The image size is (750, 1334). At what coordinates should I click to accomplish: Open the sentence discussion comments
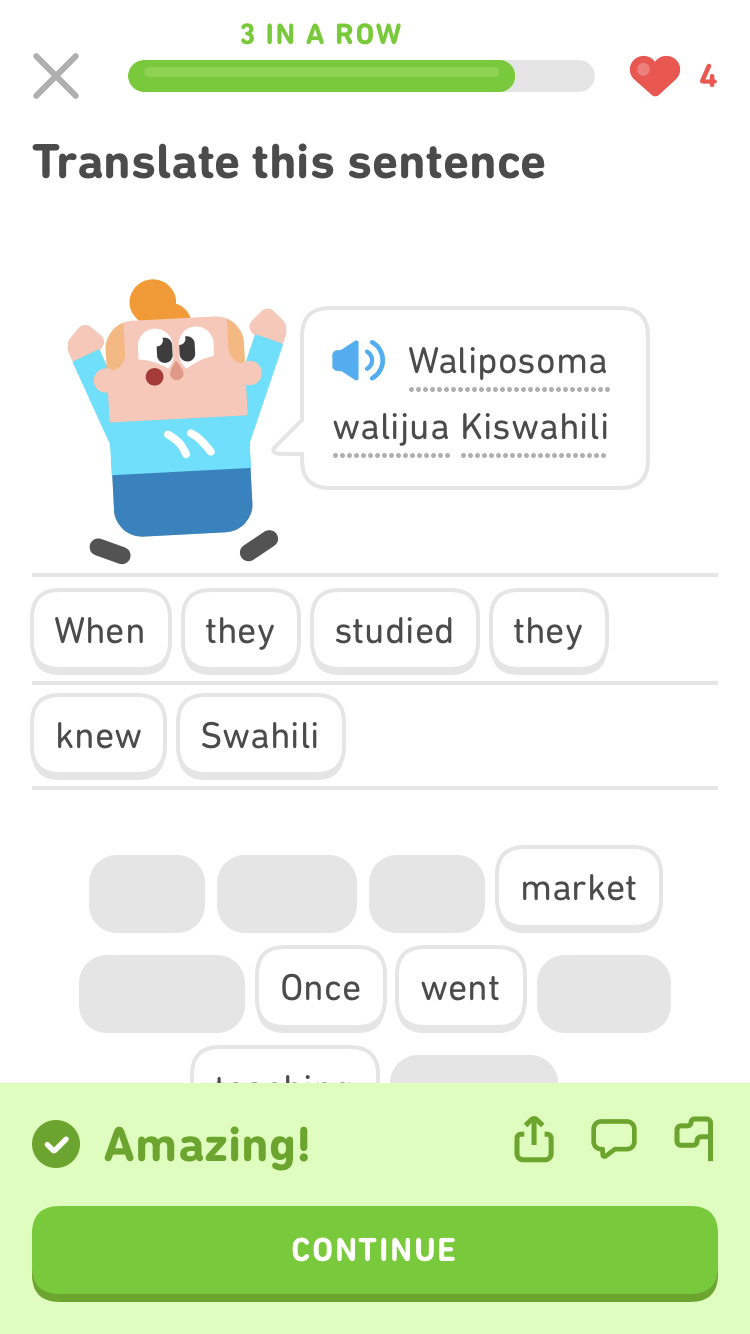[614, 1140]
